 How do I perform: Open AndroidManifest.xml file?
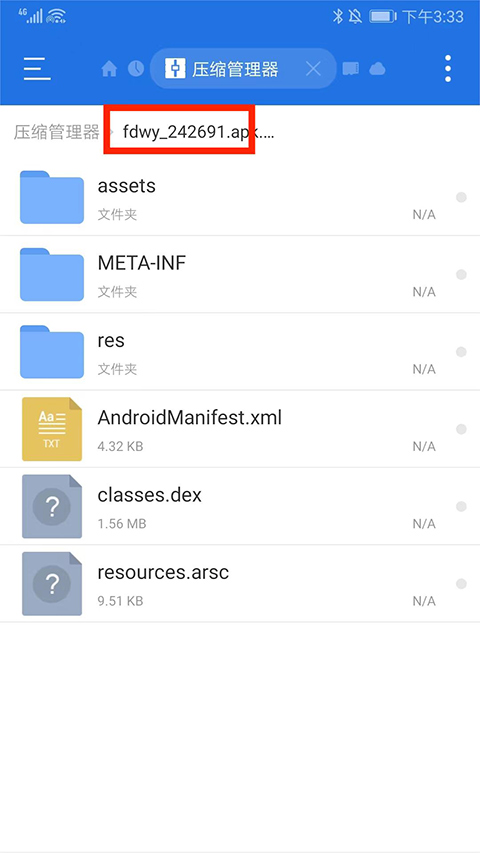240,429
